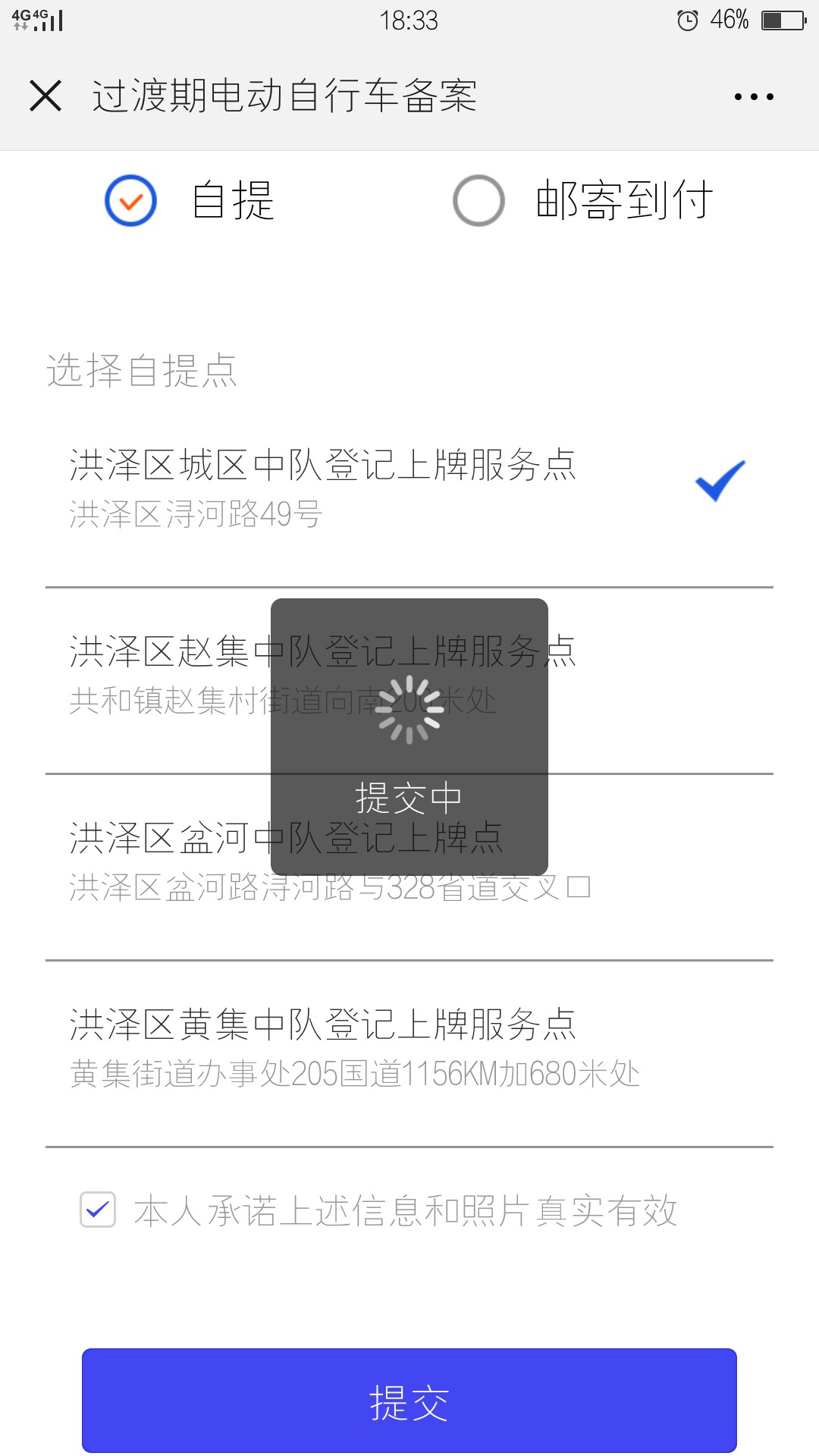Screen dimensions: 819x1456
Task: Select 洪泽区黄集中队登记上牌服务点
Action: point(409,1054)
